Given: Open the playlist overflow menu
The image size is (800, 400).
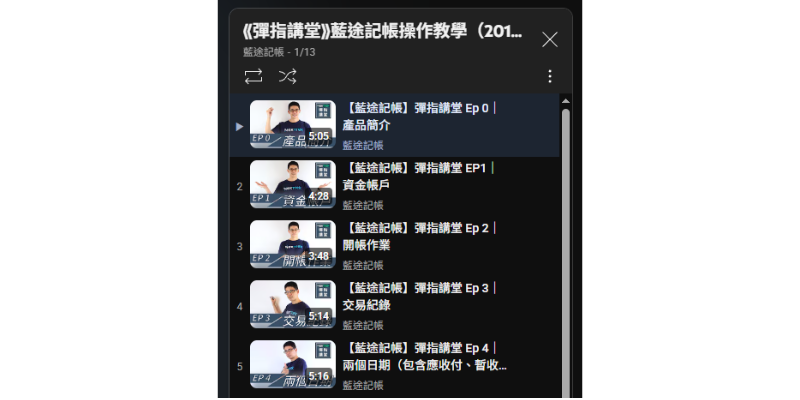Looking at the screenshot, I should click(x=549, y=76).
